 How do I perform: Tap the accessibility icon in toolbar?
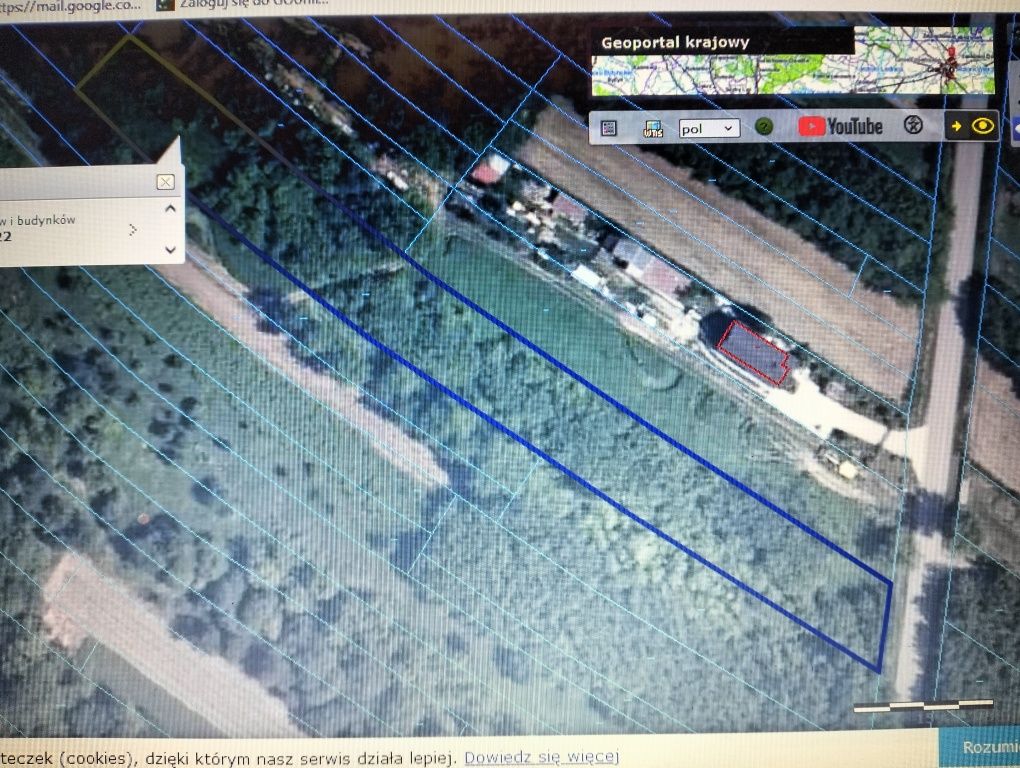912,126
